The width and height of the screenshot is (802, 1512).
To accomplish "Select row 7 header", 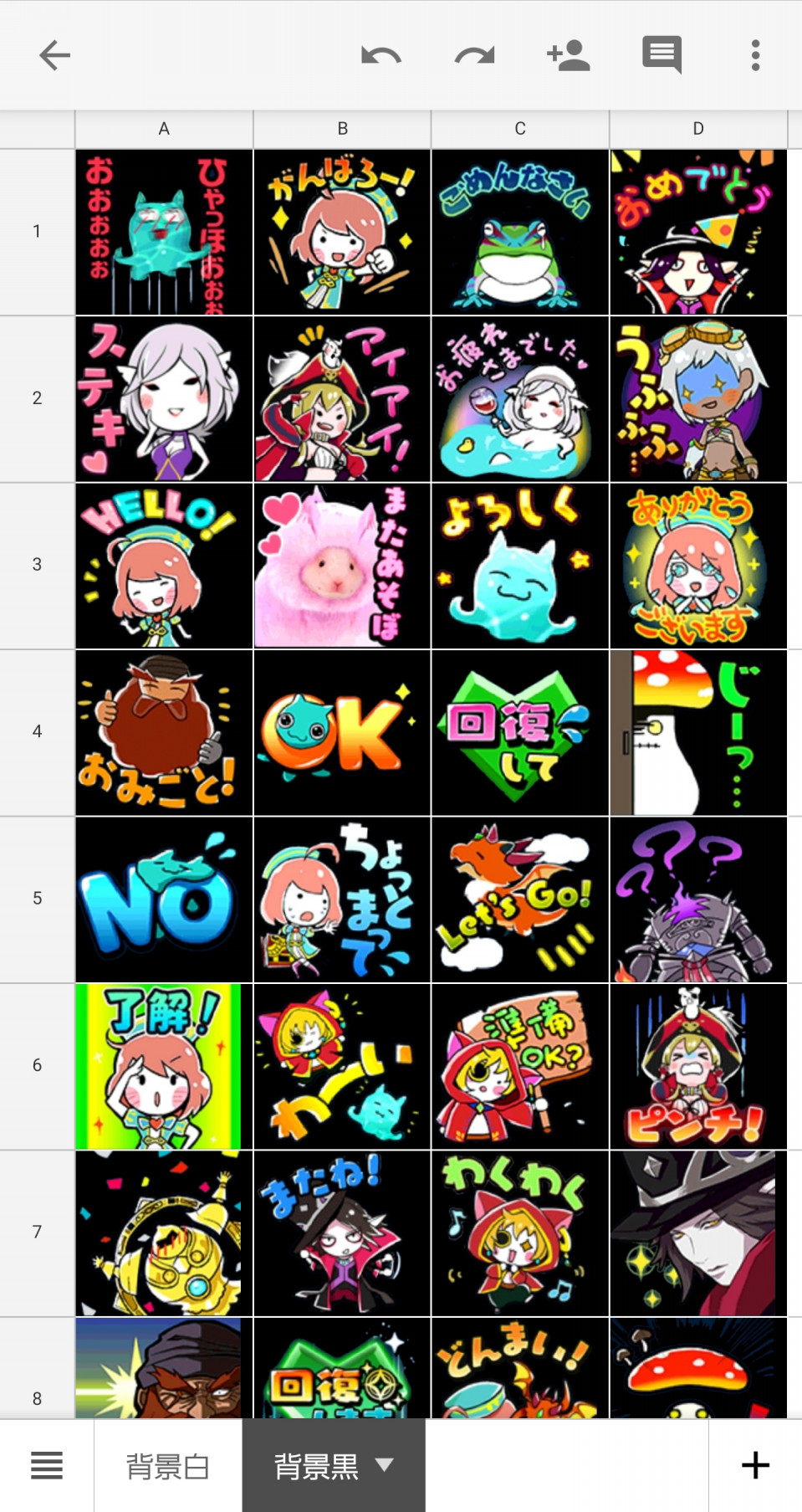I will [37, 1233].
